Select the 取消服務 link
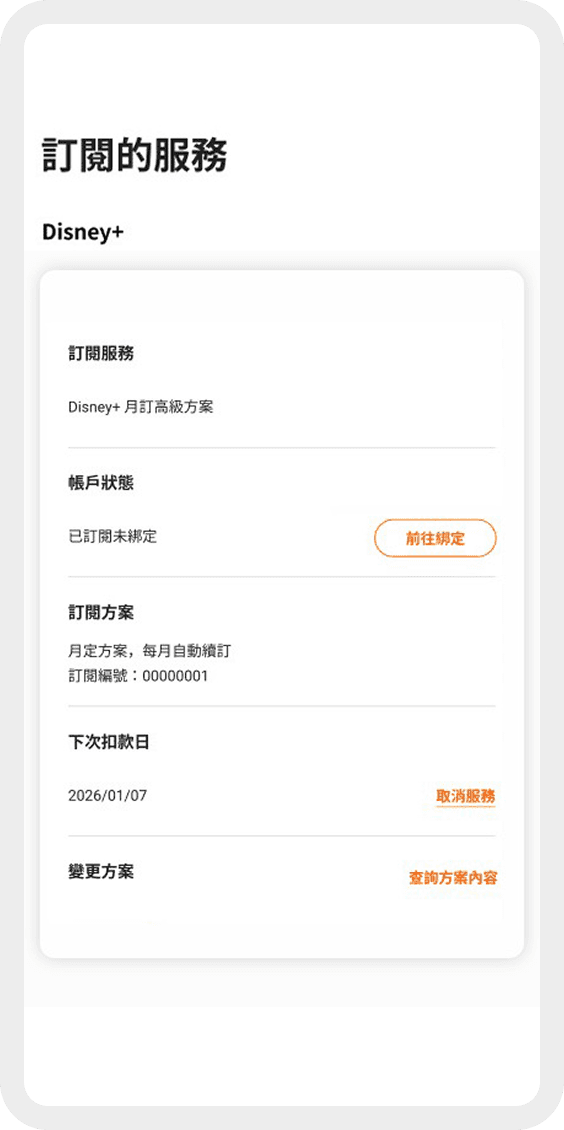564x1130 pixels. point(465,796)
